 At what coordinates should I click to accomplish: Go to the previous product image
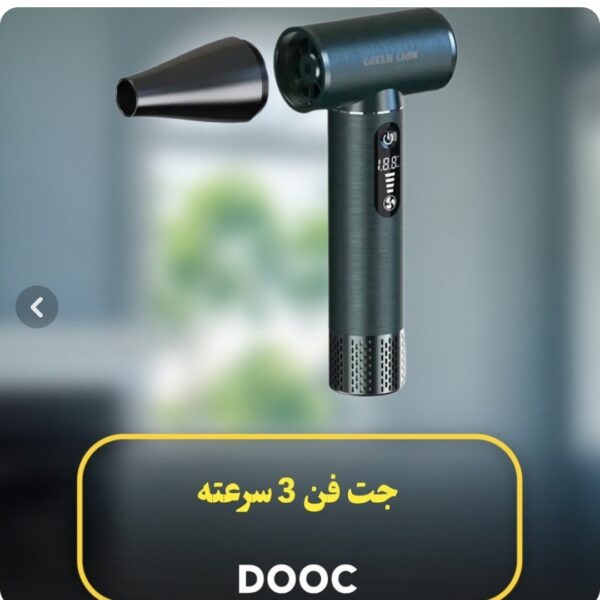tap(37, 307)
